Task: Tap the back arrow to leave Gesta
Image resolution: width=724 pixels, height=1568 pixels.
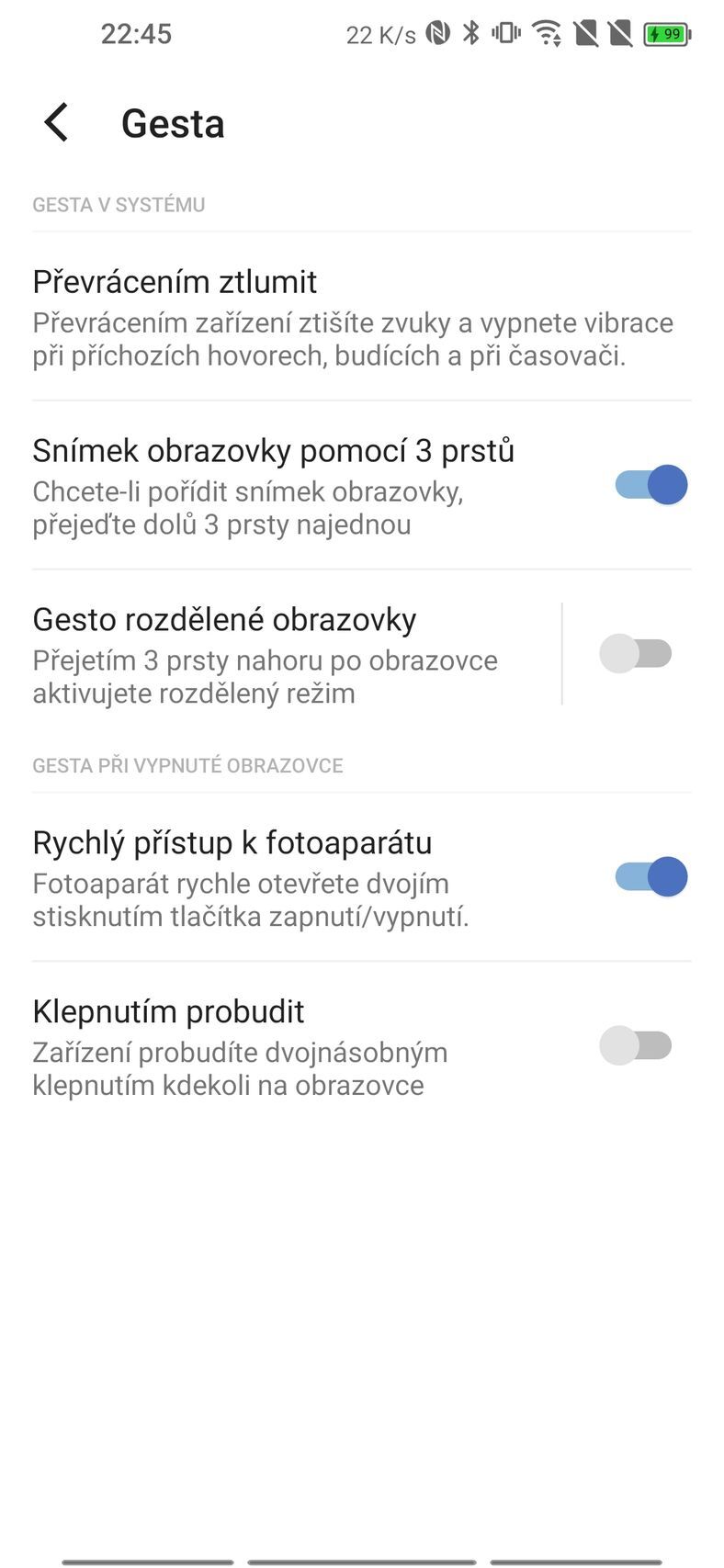Action: 55,121
